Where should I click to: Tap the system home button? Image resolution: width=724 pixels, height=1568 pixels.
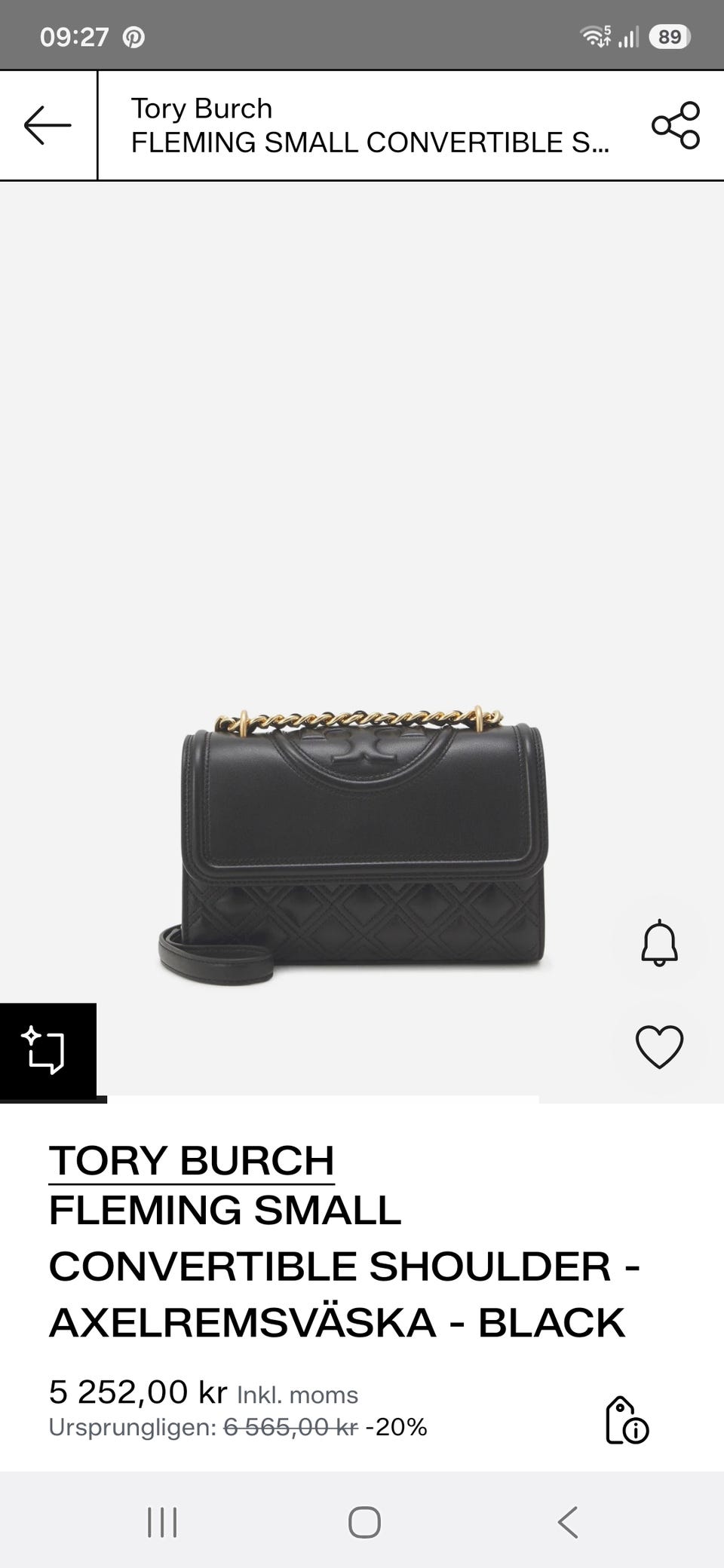[364, 1521]
